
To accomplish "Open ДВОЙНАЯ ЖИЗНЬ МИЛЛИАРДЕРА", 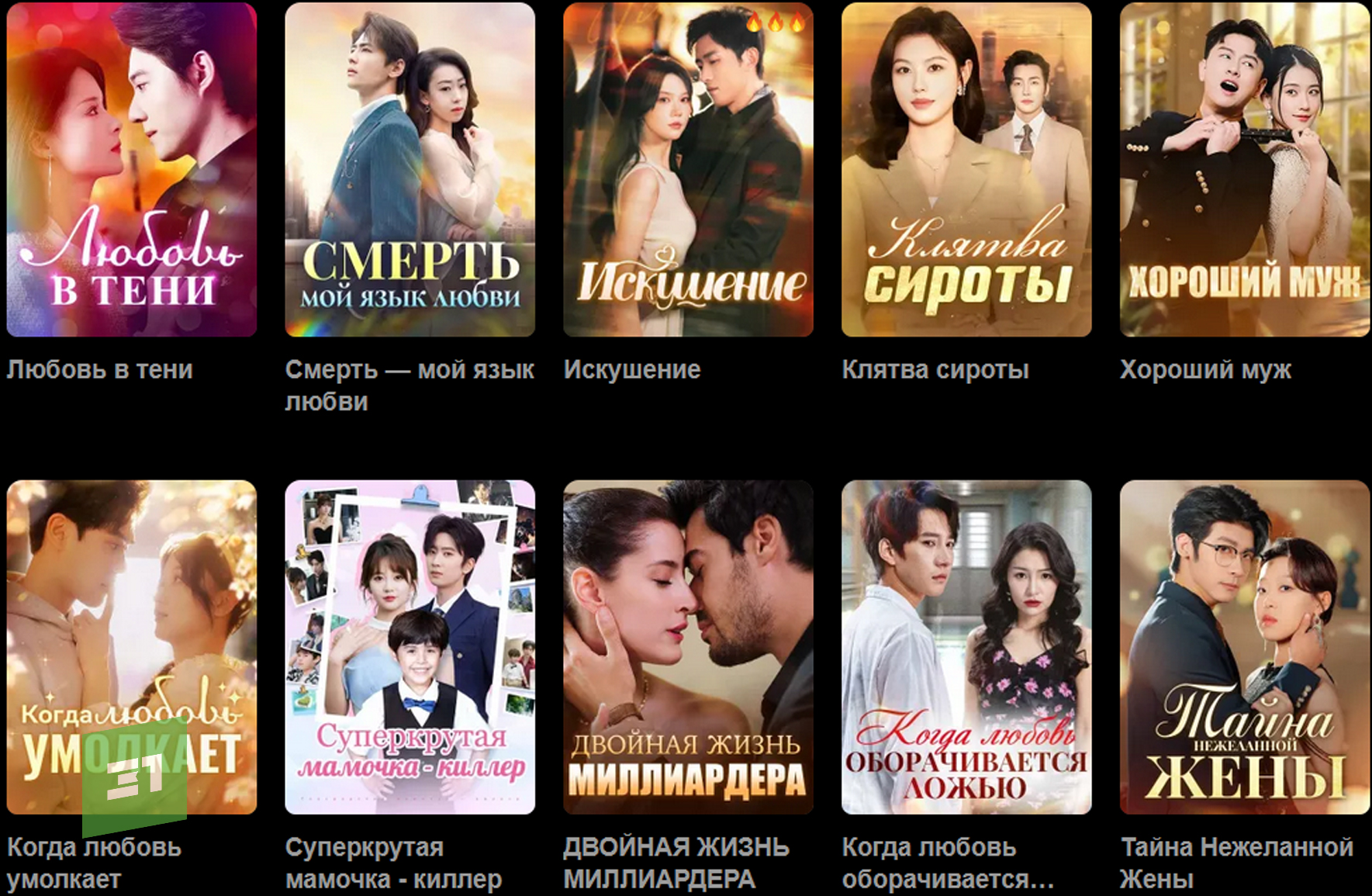I will [688, 647].
